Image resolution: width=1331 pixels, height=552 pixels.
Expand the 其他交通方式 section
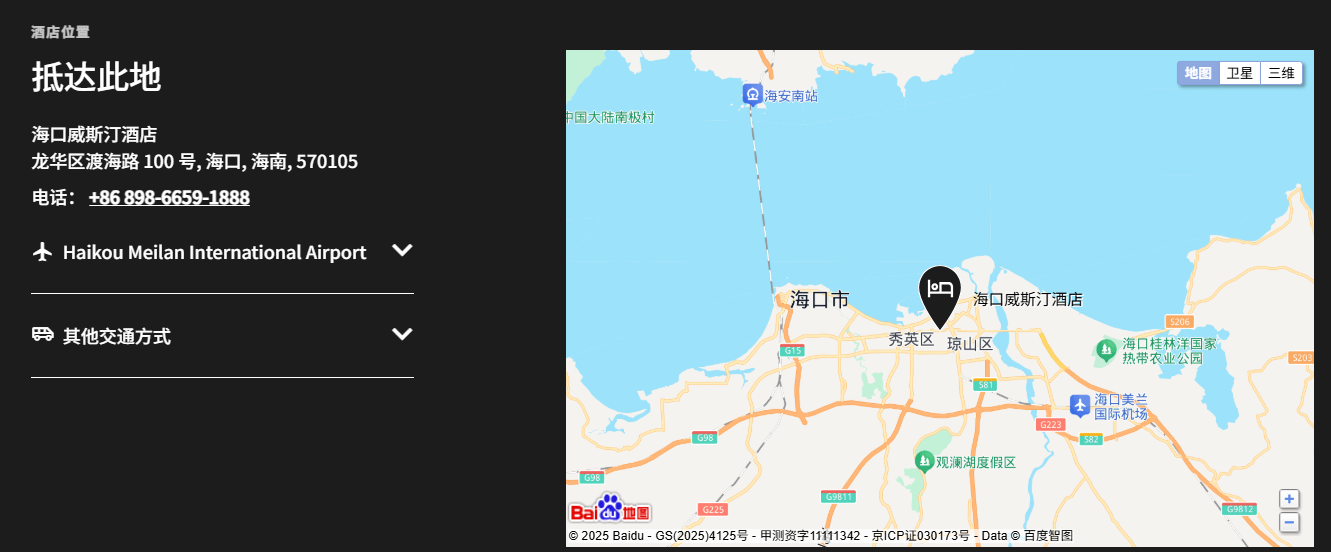402,335
